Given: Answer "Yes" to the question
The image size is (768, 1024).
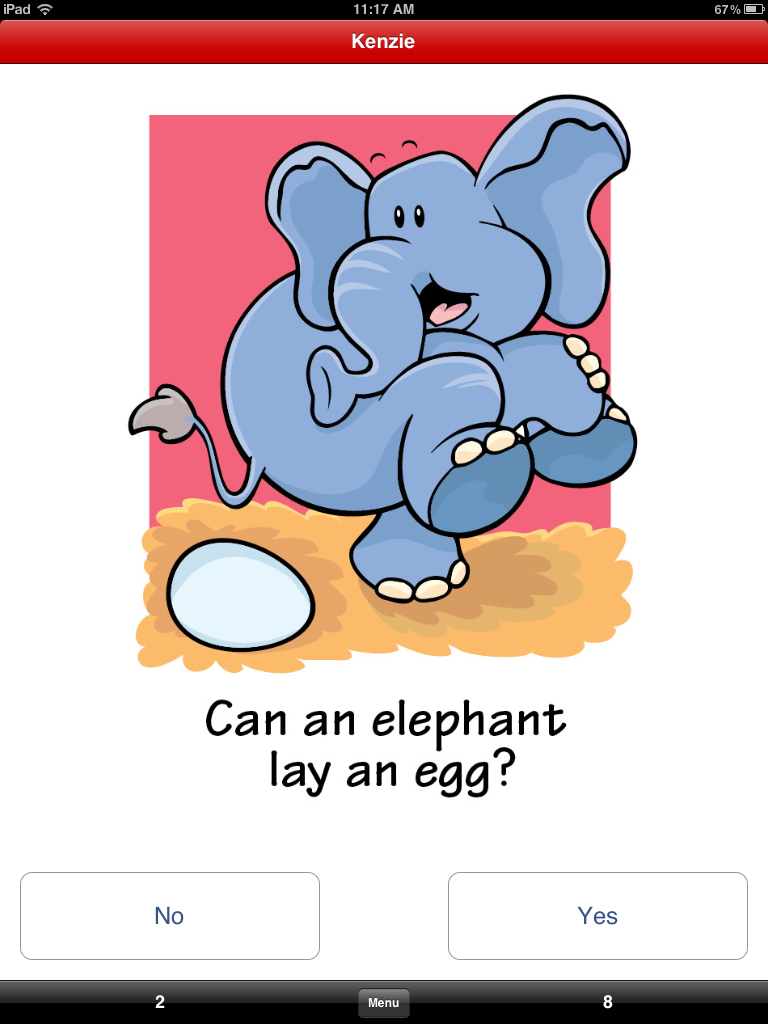Looking at the screenshot, I should [x=597, y=915].
